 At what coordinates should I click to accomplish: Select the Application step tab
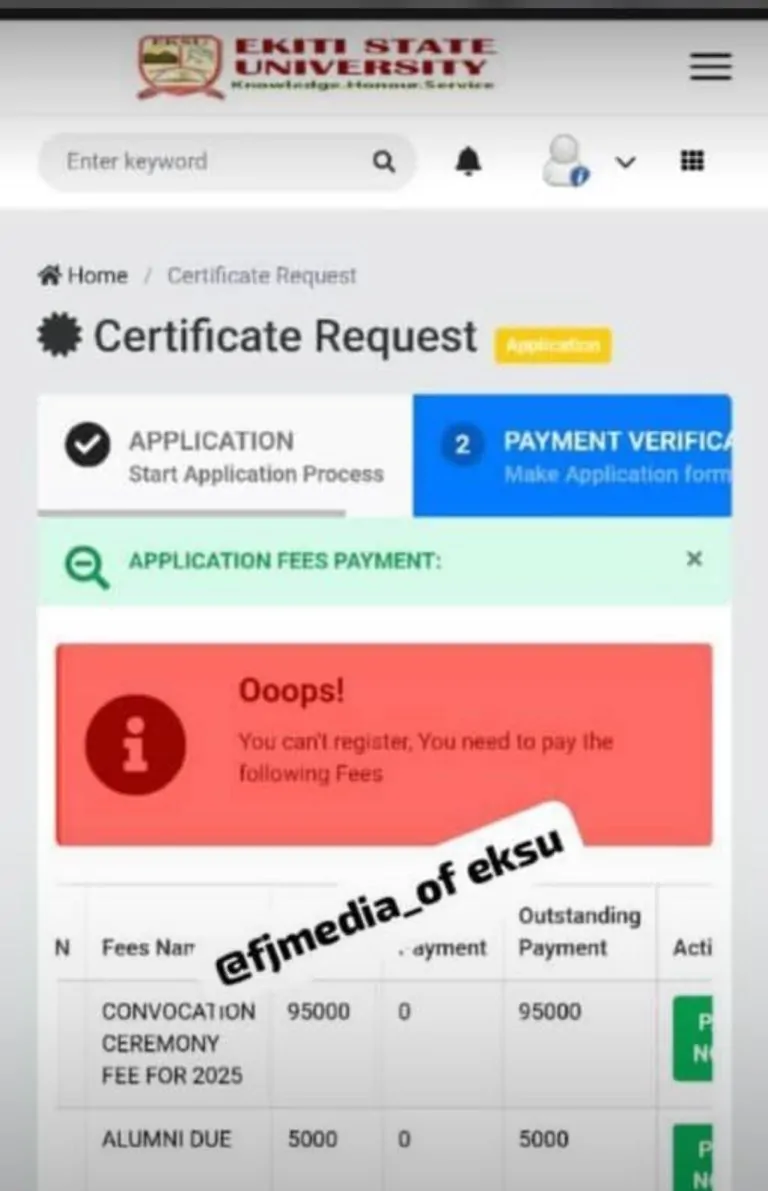pos(225,456)
